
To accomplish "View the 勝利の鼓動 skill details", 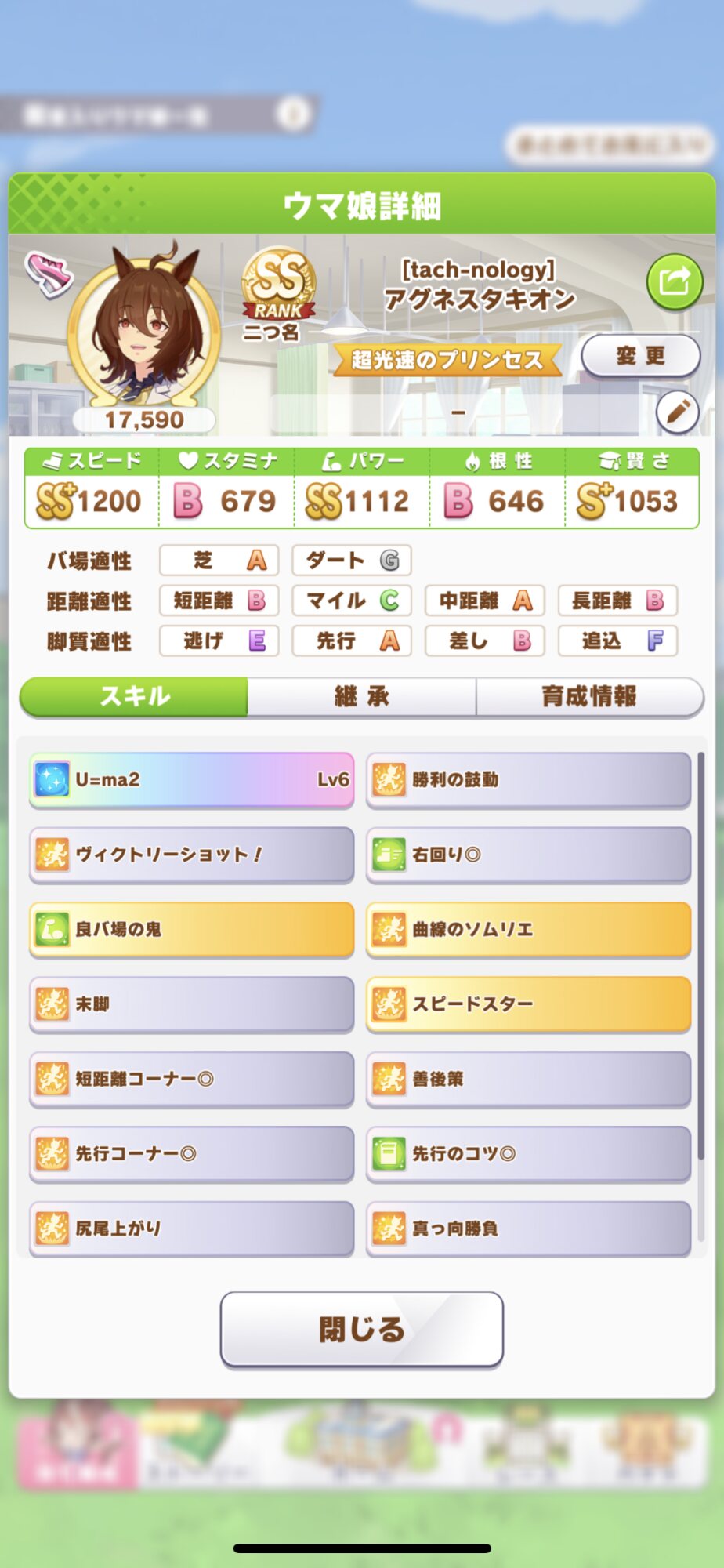I will [x=528, y=779].
